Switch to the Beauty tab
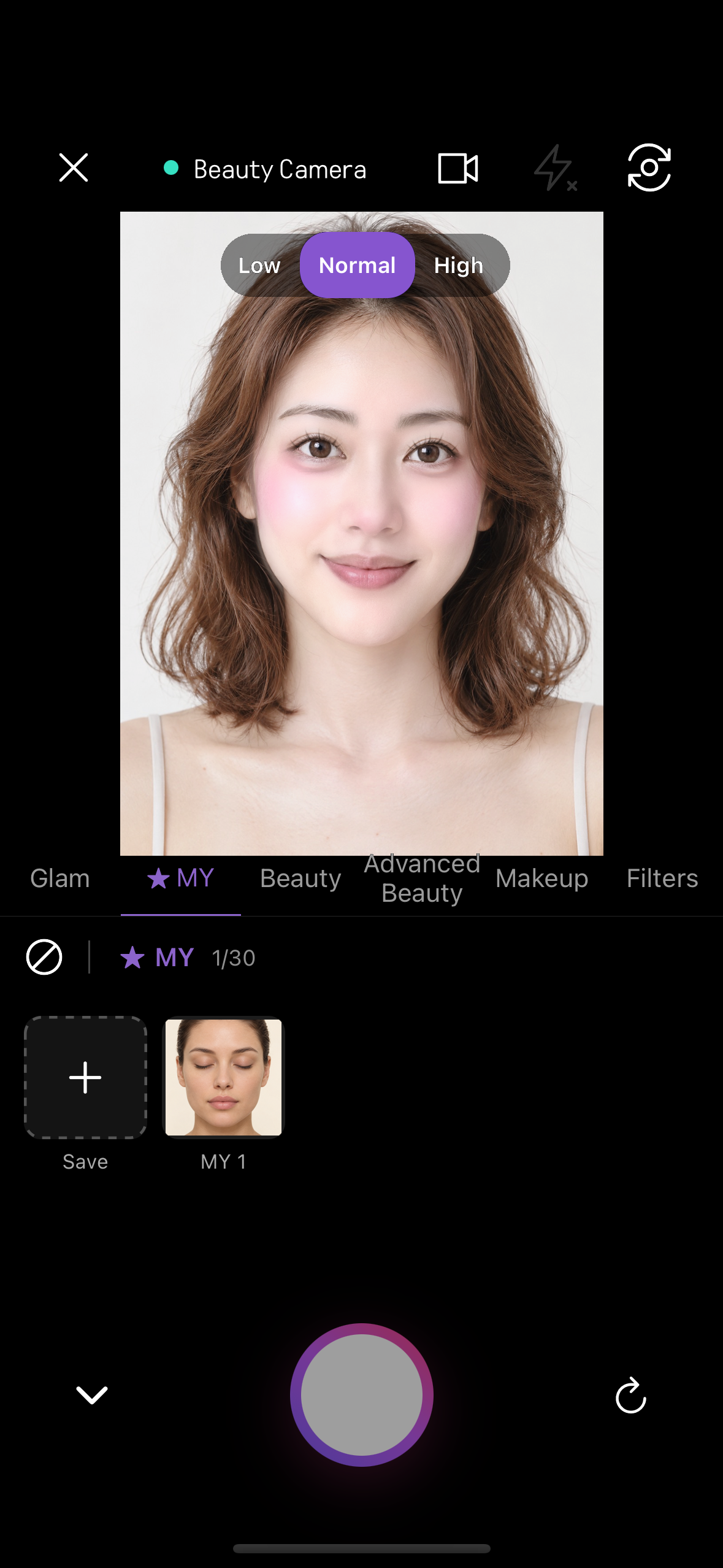Image resolution: width=723 pixels, height=1568 pixels. pyautogui.click(x=300, y=878)
